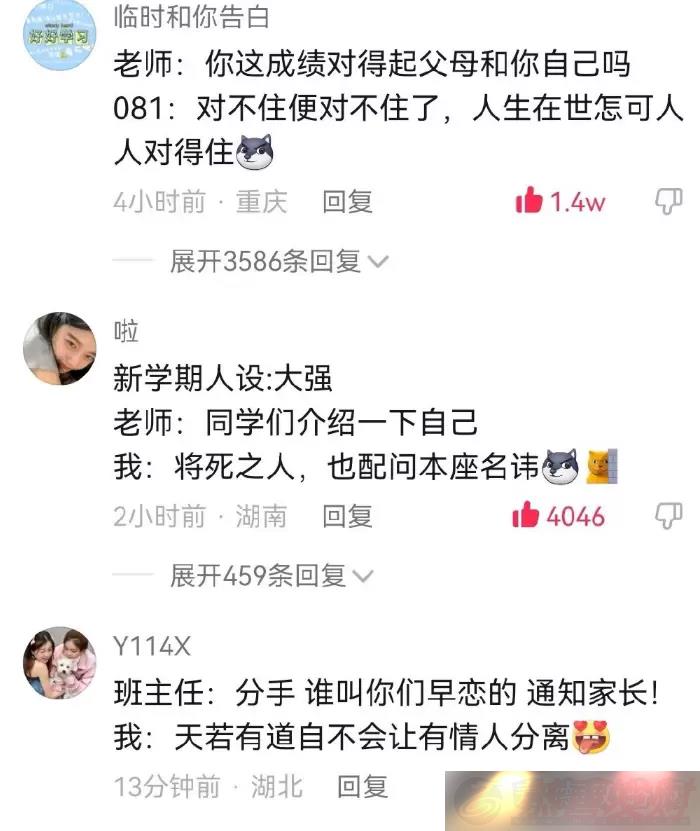Reply to Y114X's comment
Image resolution: width=700 pixels, height=831 pixels.
tap(362, 787)
